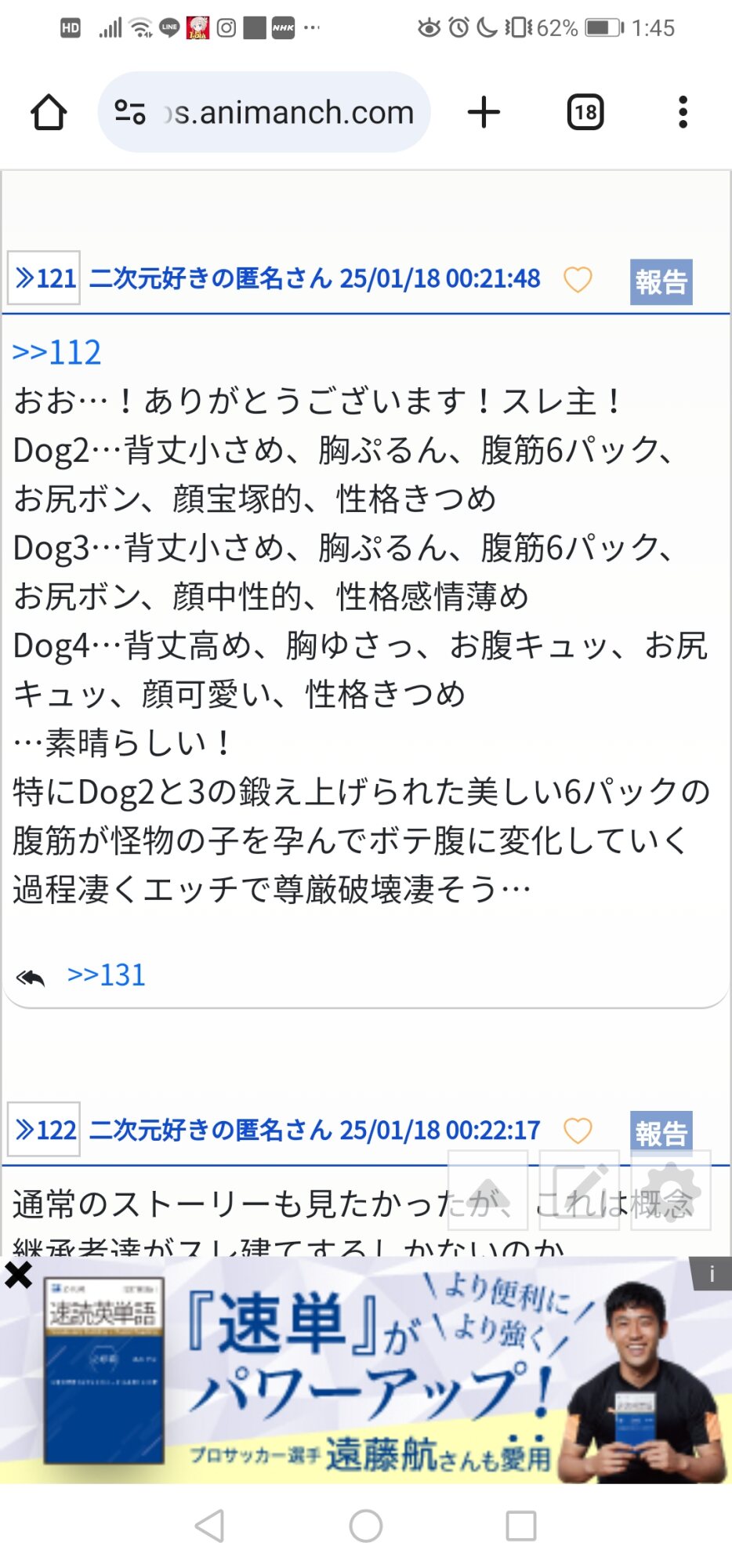732x1568 pixels.
Task: Tap post number 121 link
Action: tap(45, 278)
